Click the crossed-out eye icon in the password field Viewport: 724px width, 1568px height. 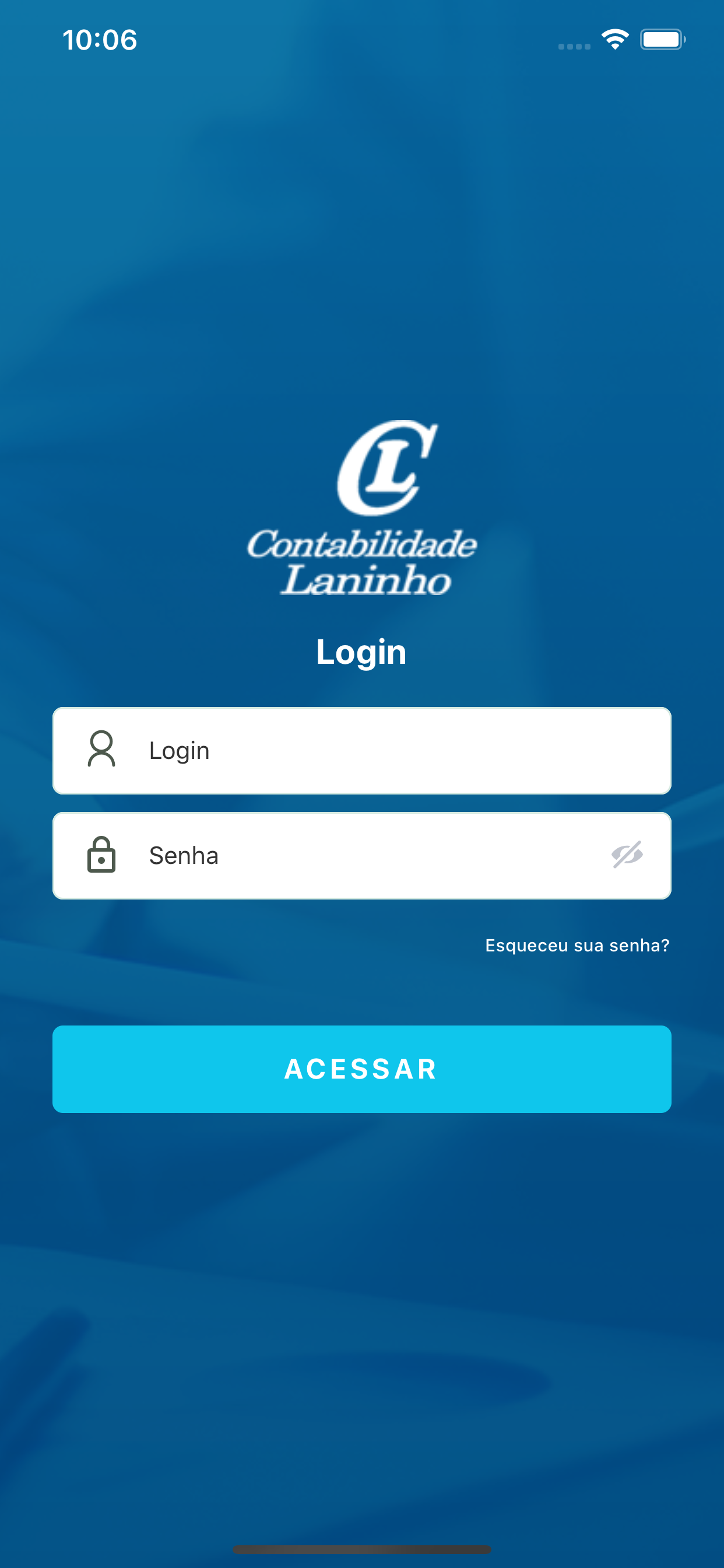[627, 855]
